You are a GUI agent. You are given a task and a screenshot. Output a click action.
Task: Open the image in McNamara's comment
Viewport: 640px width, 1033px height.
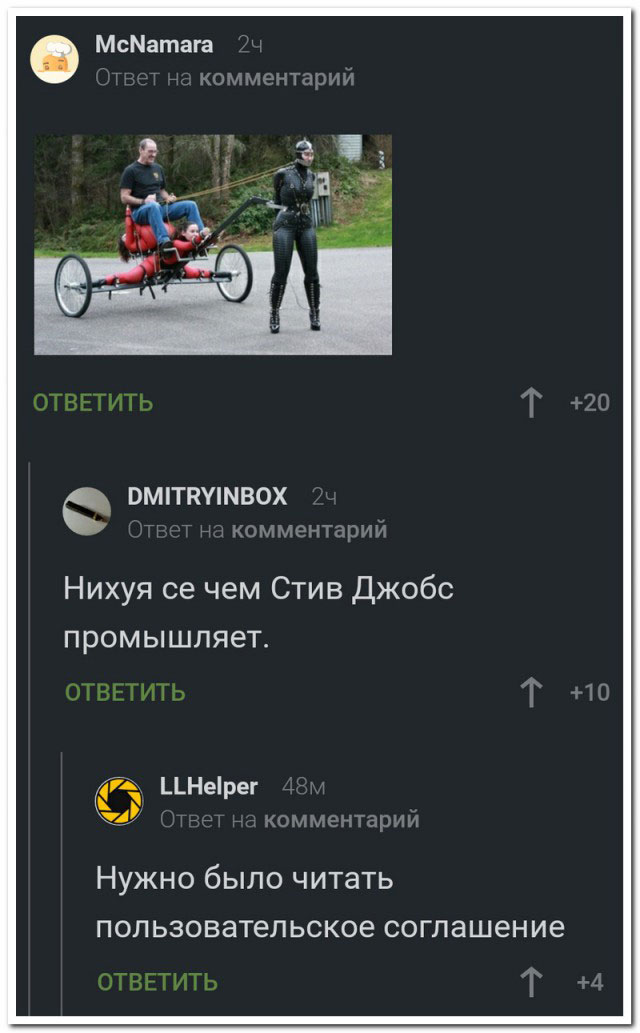(213, 245)
